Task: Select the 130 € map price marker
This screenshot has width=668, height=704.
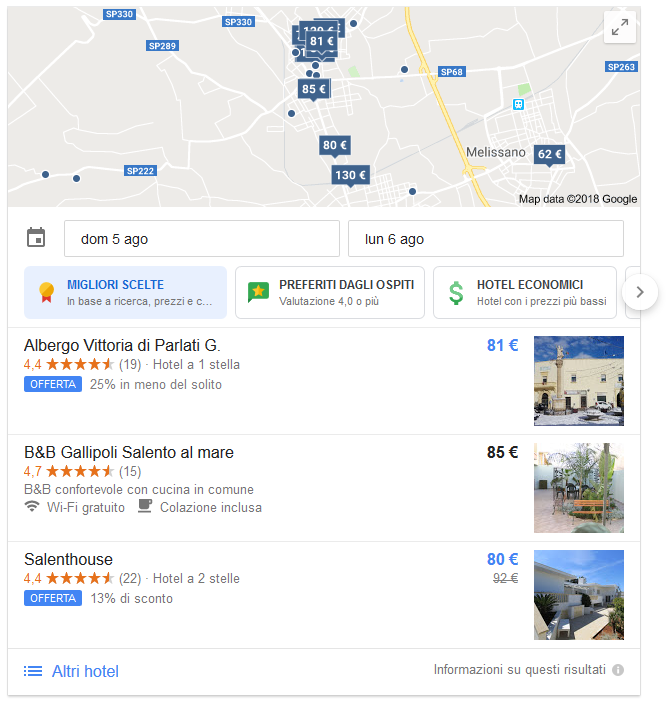Action: click(x=351, y=175)
